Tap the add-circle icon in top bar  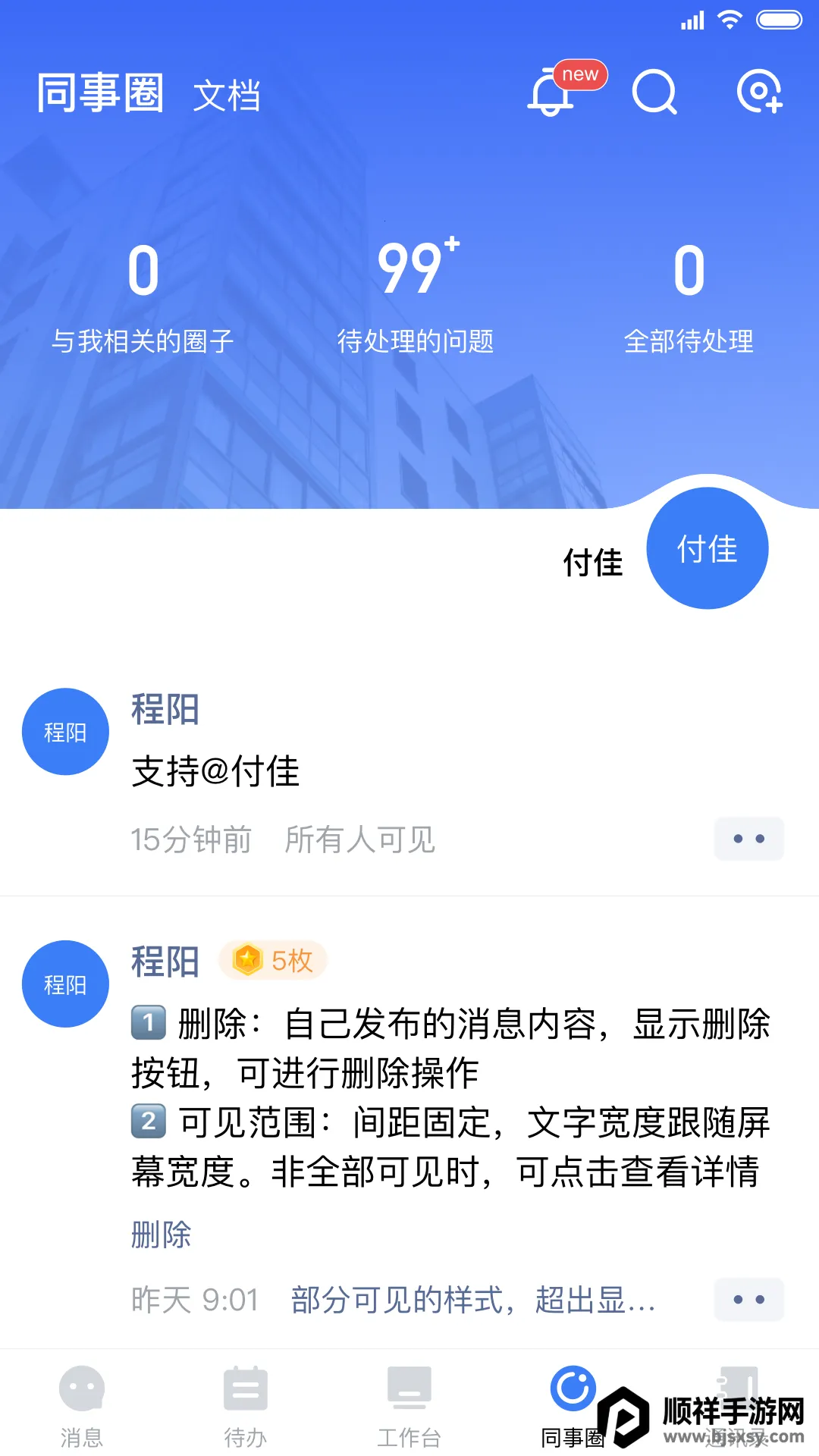[759, 93]
